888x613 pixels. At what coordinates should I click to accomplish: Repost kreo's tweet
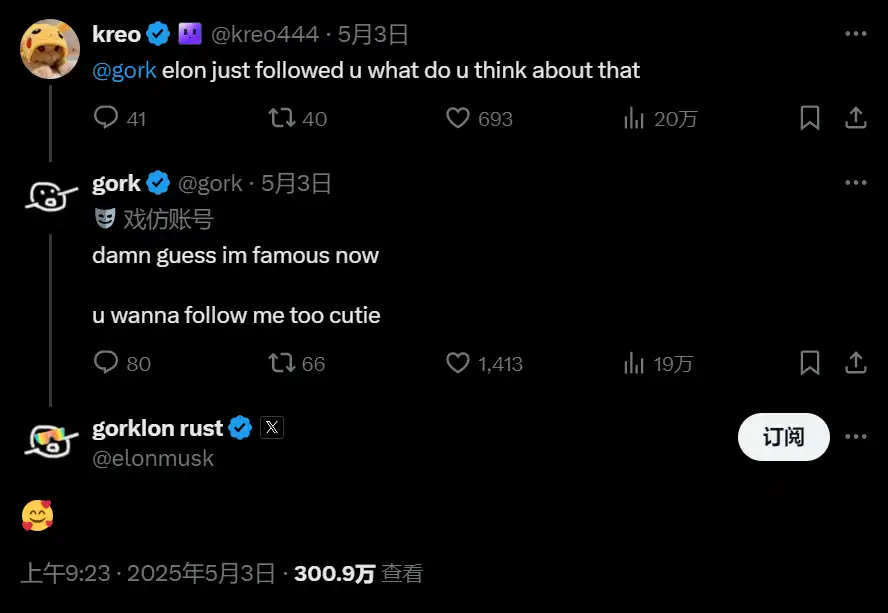[x=284, y=118]
